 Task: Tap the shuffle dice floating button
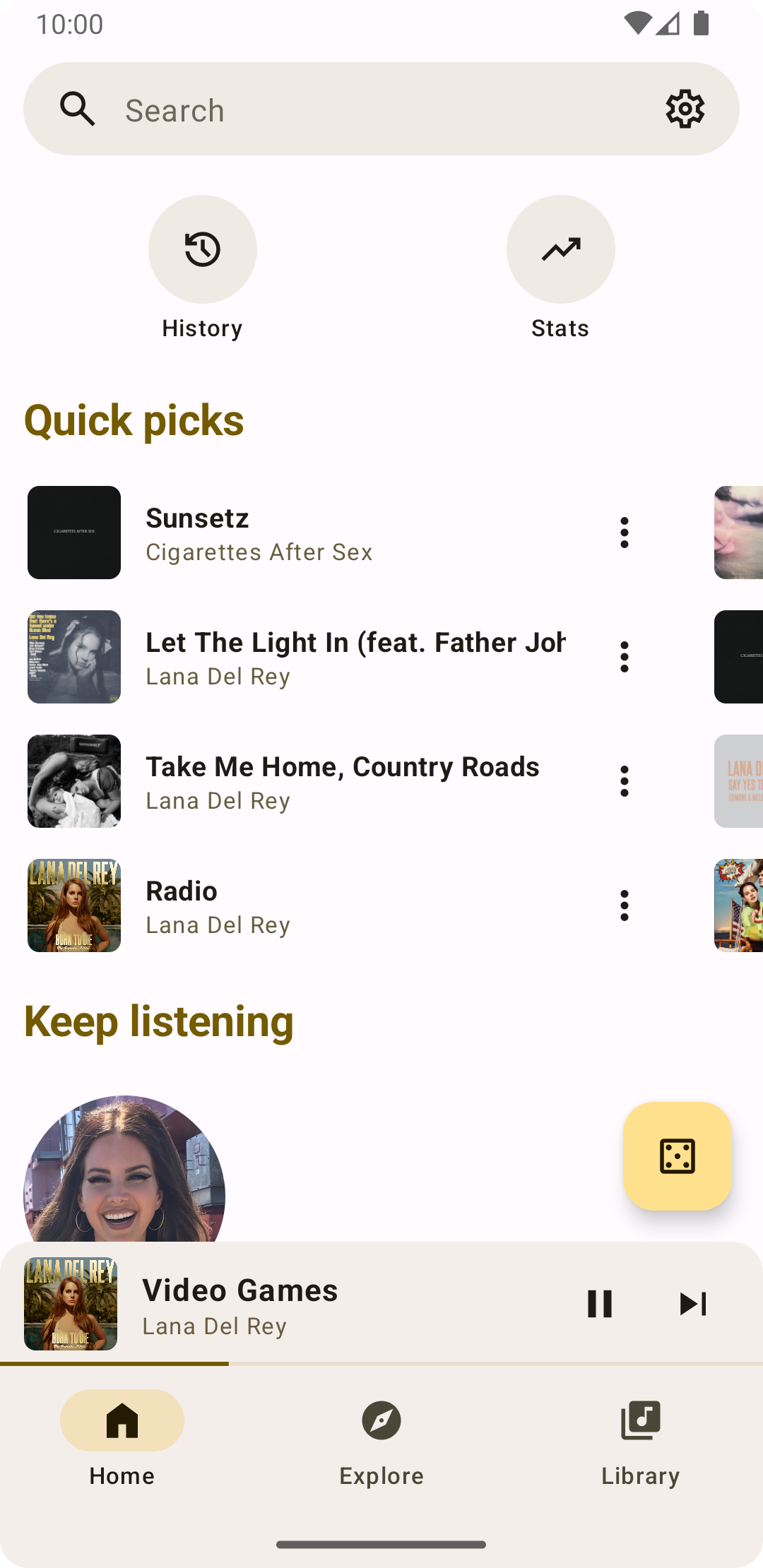tap(677, 1156)
